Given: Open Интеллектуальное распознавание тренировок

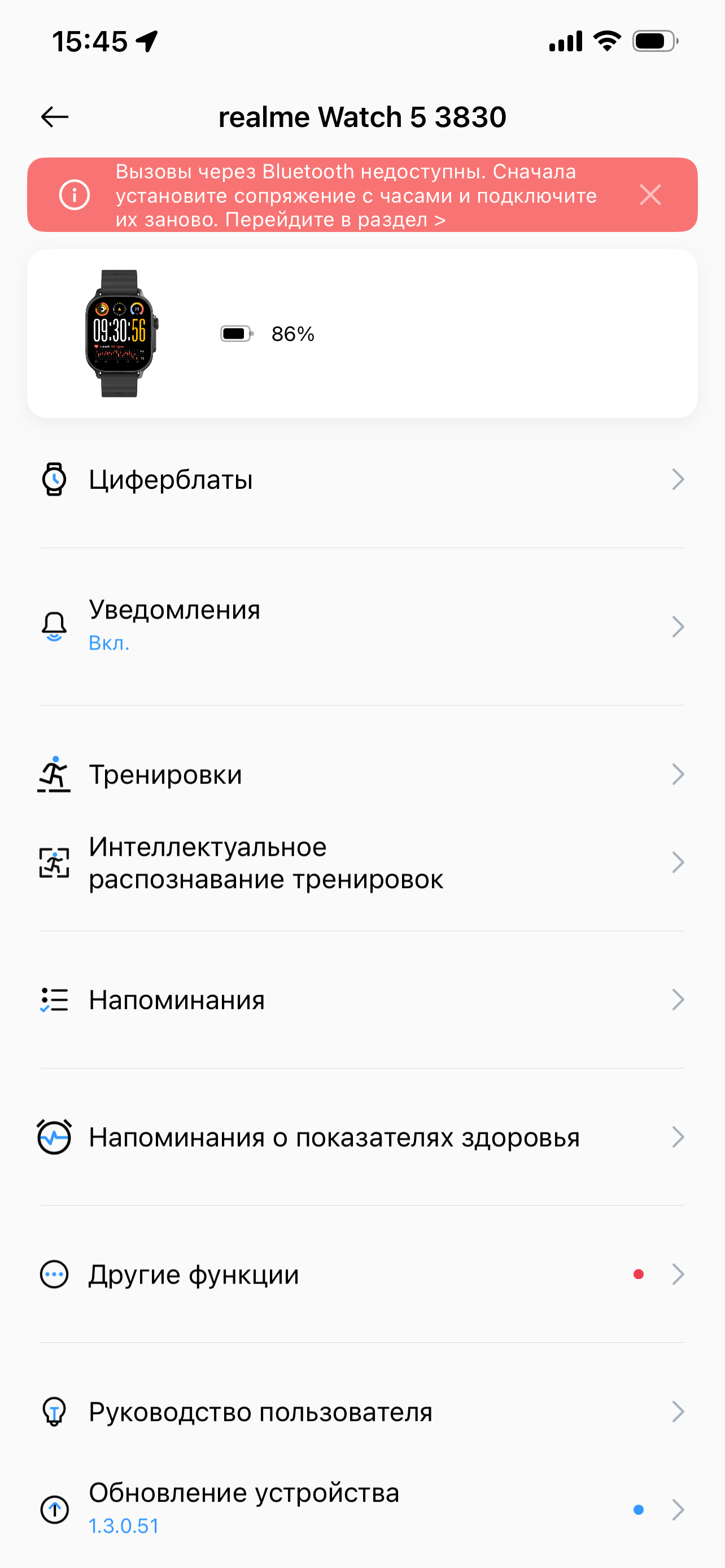Looking at the screenshot, I should (x=361, y=862).
